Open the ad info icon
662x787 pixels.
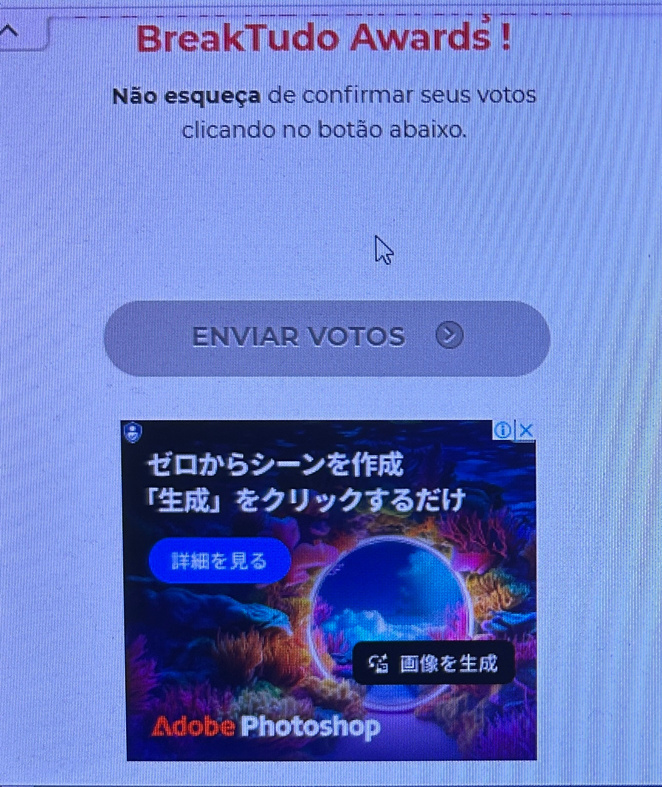pyautogui.click(x=504, y=430)
